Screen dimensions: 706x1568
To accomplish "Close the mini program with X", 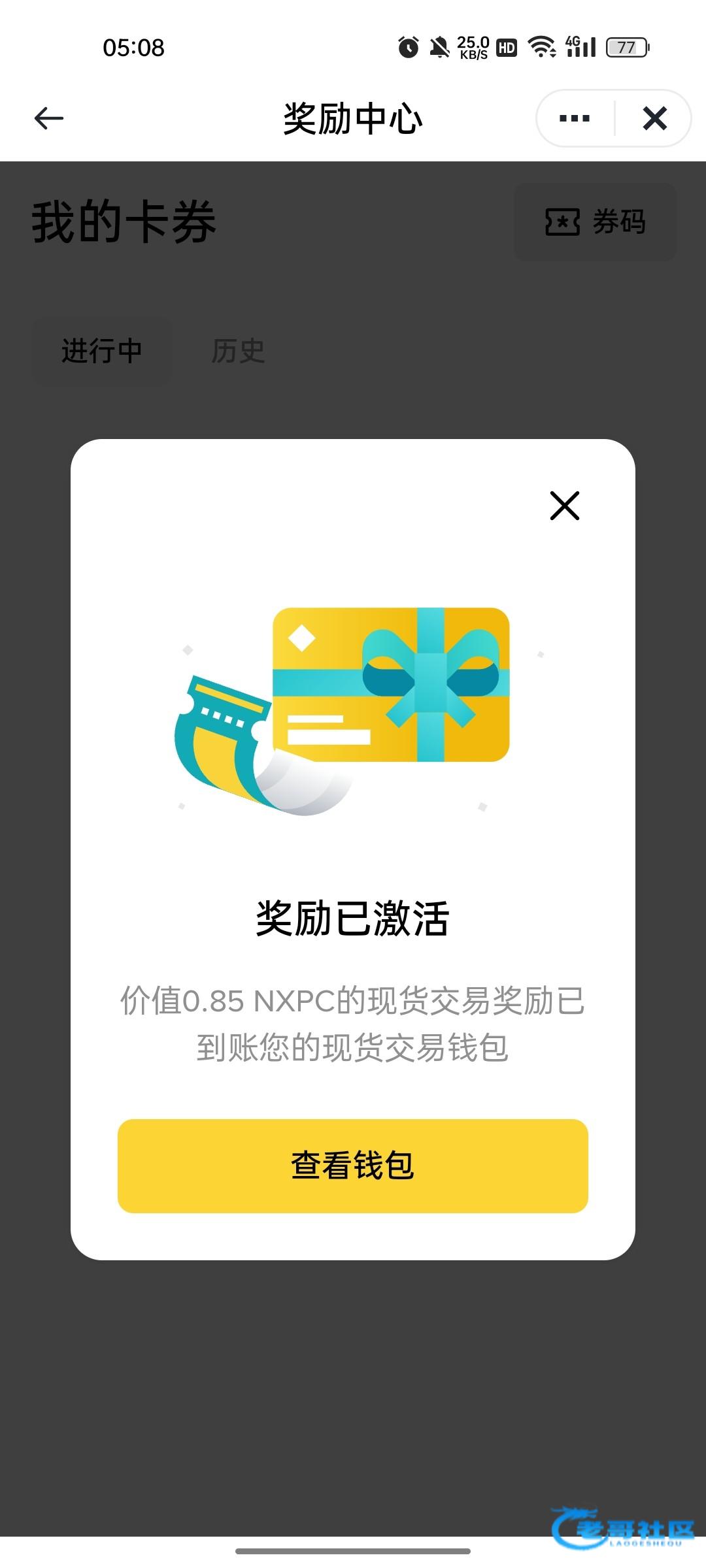I will [654, 118].
